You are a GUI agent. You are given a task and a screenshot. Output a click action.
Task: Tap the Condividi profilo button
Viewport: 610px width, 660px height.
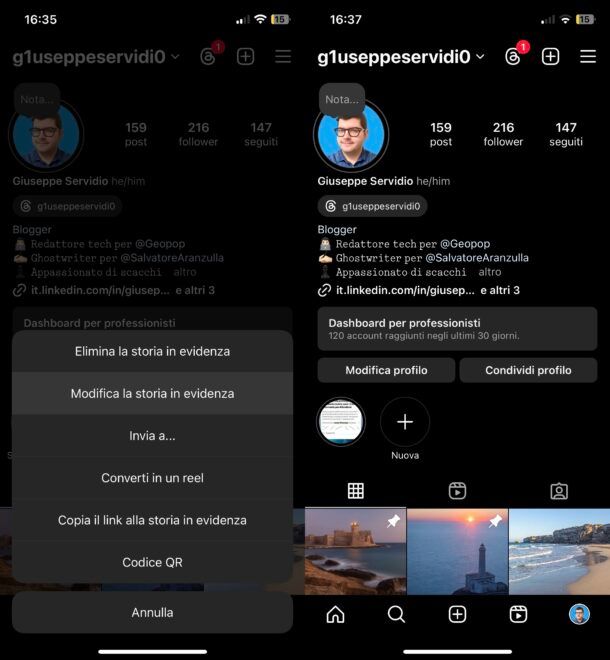[528, 370]
